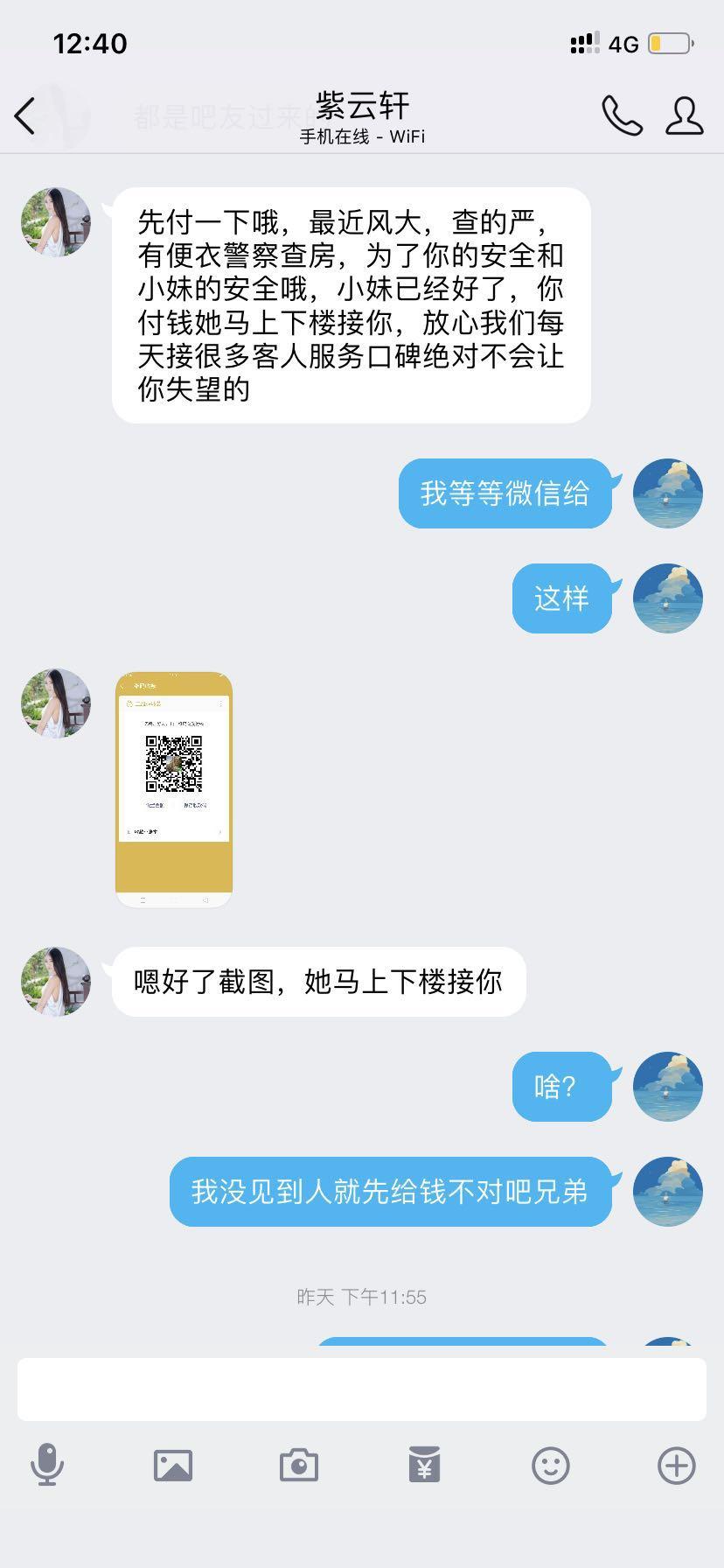Start a voice call with 紫云轩
The height and width of the screenshot is (1568, 724).
pyautogui.click(x=622, y=115)
